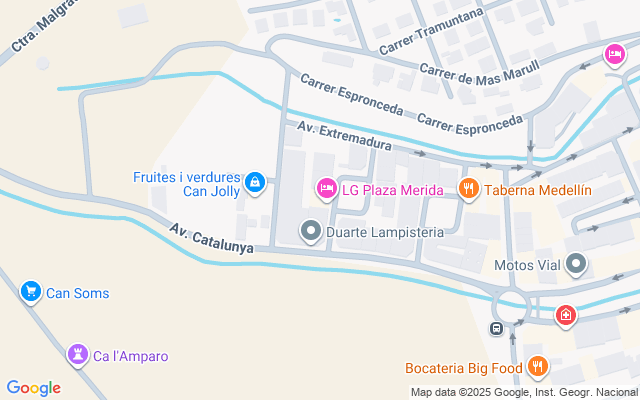This screenshot has width=640, height=400.
Task: Open the LG Plaza Merida hotel marker
Action: coord(326,187)
